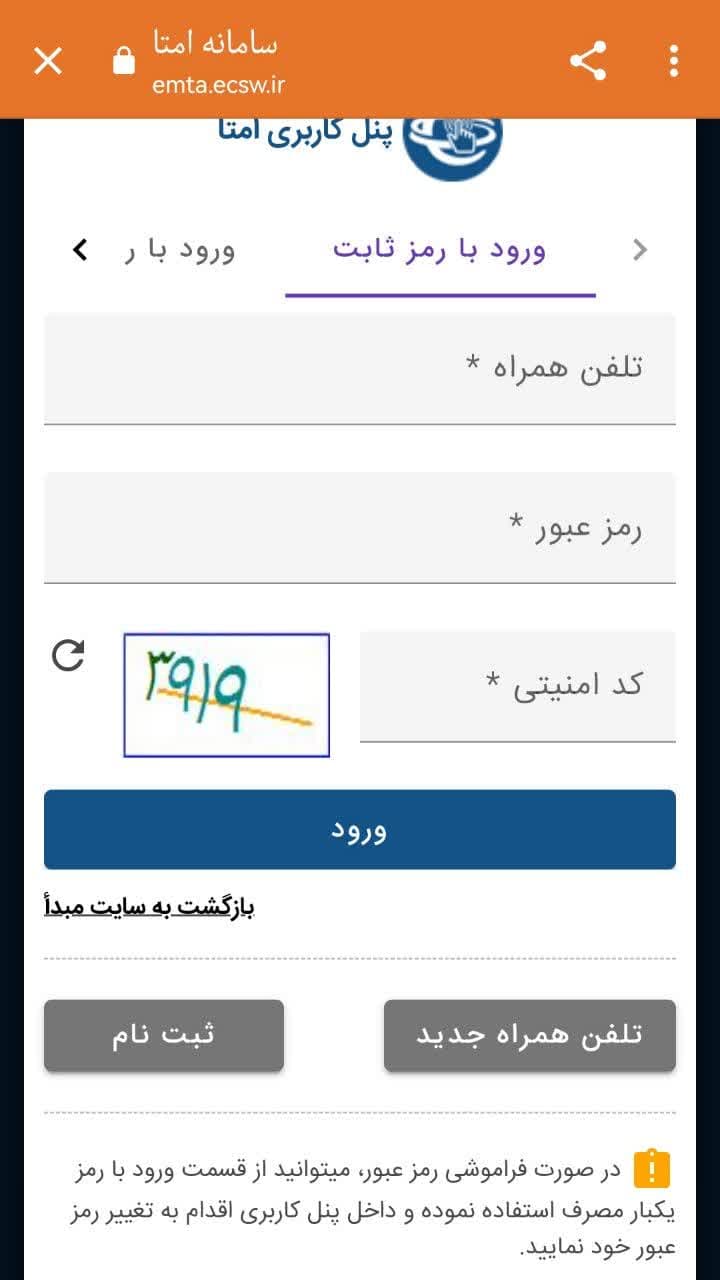Tap the blue ورود login button

[x=360, y=829]
